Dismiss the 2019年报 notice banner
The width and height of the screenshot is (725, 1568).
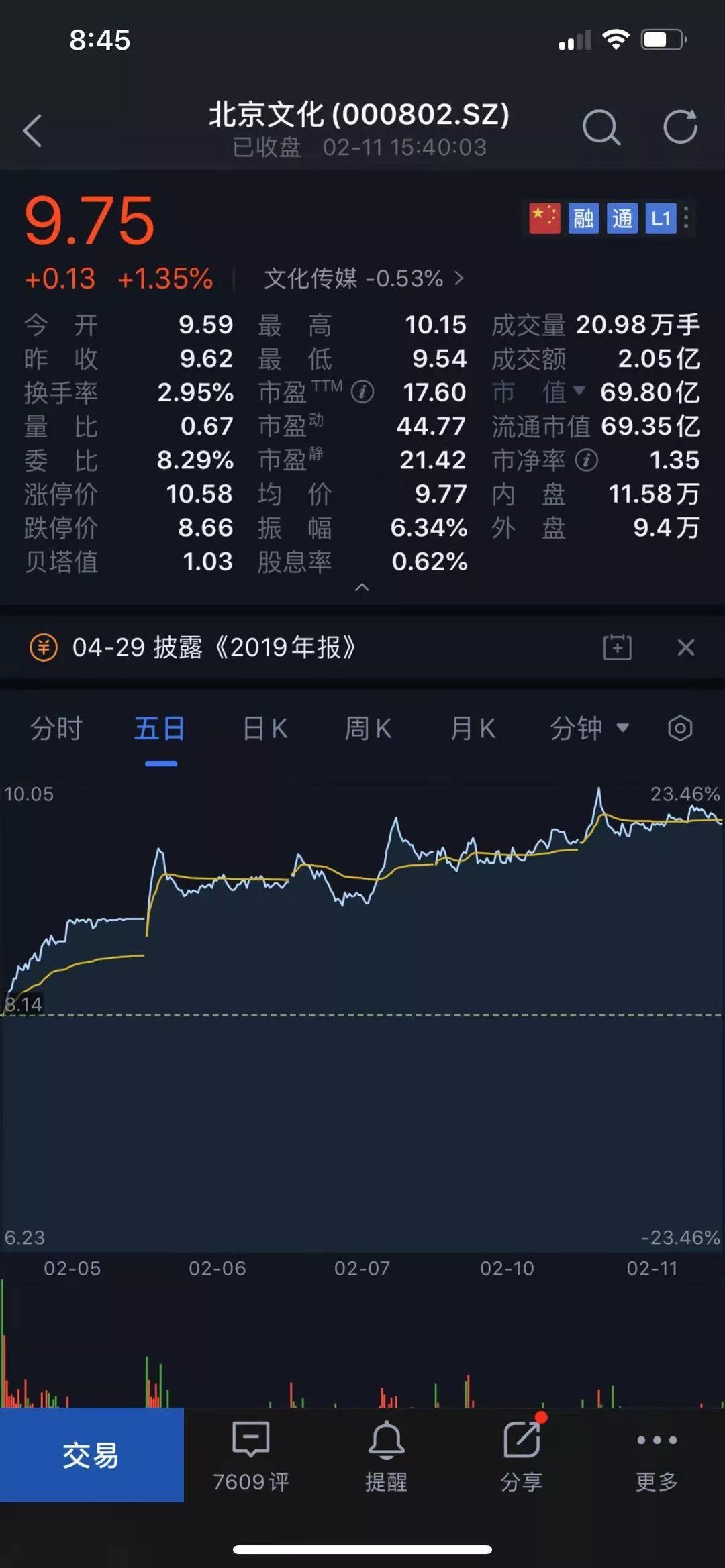click(686, 647)
